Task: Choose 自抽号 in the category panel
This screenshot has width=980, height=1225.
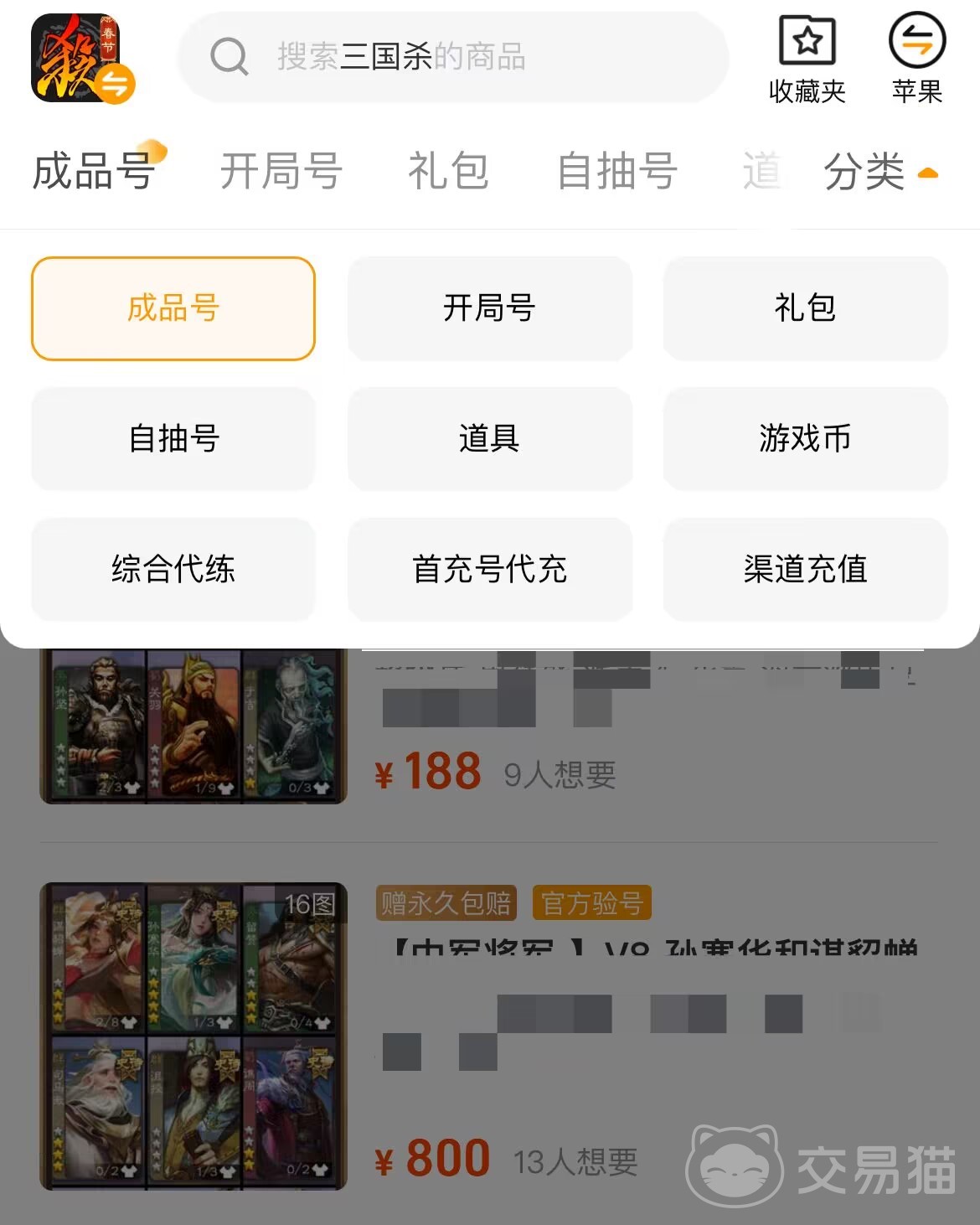Action: [173, 438]
